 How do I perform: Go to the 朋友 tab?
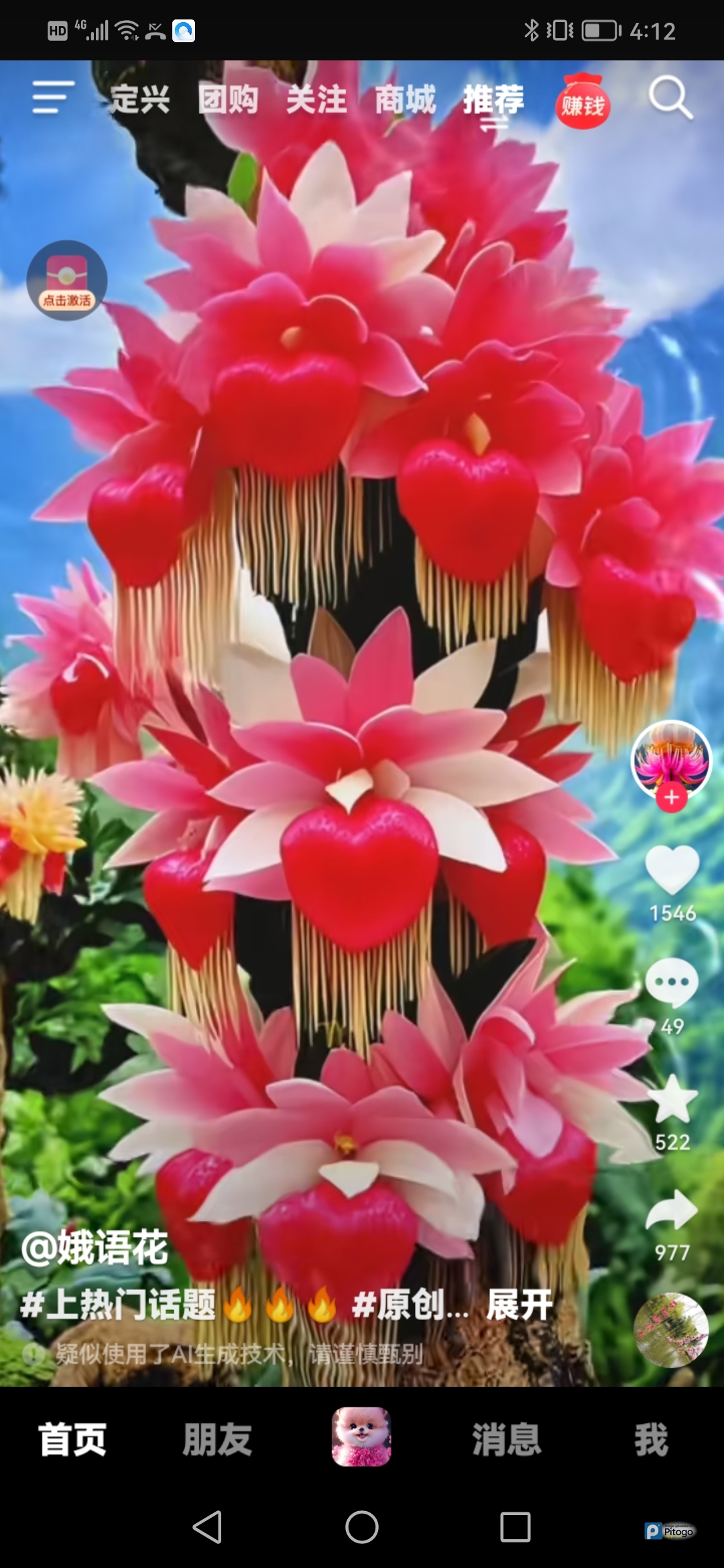tap(217, 1439)
